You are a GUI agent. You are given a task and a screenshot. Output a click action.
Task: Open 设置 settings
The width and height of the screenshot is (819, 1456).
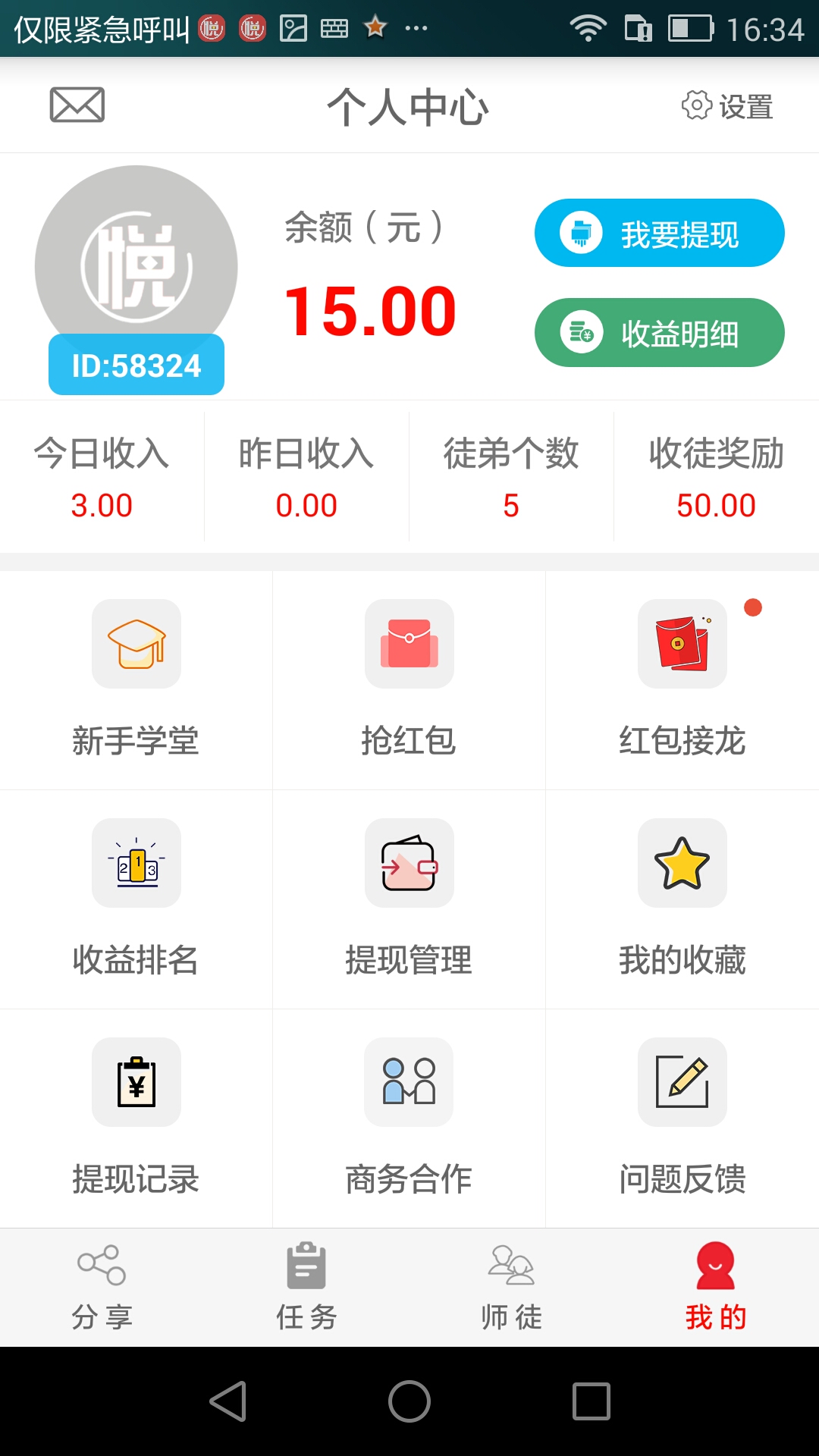726,106
